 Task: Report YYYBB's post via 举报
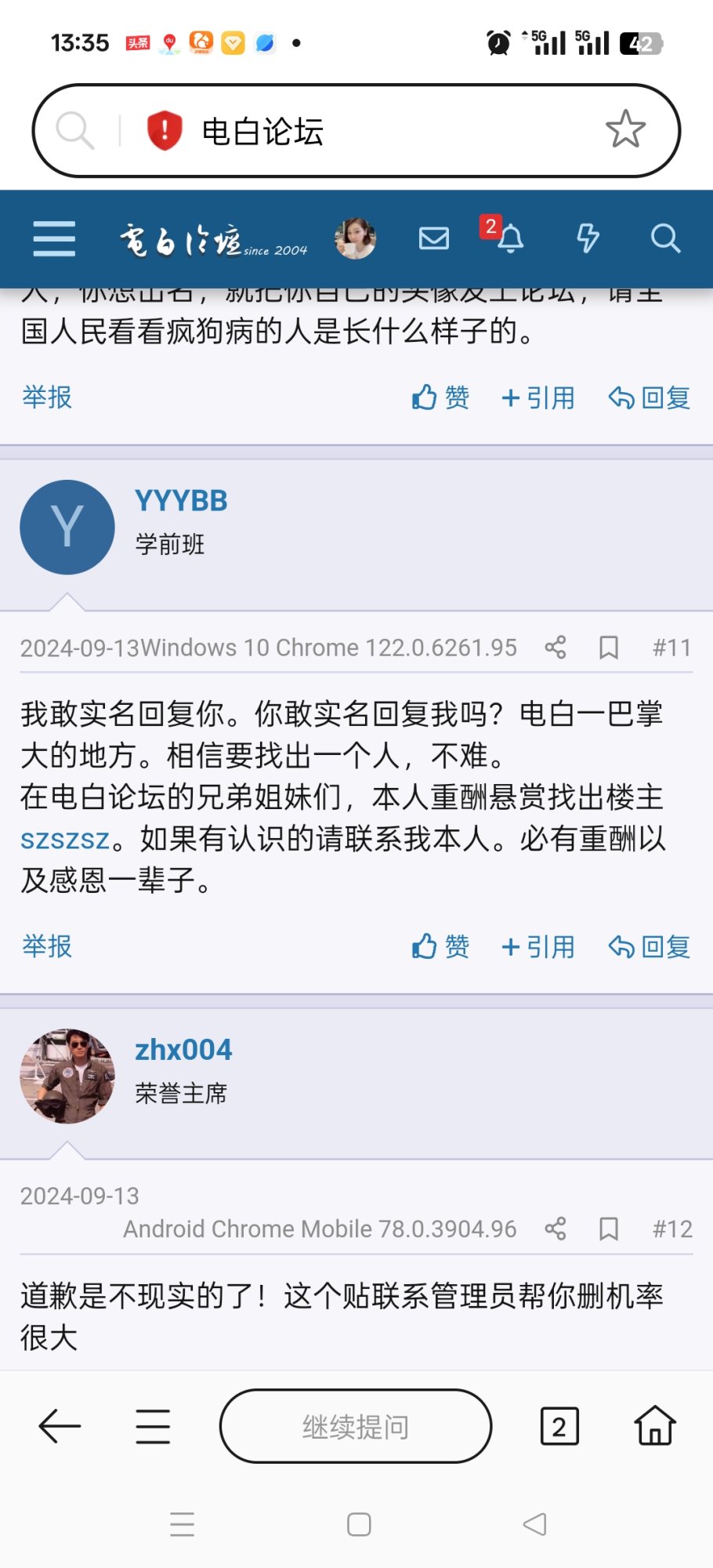[47, 946]
